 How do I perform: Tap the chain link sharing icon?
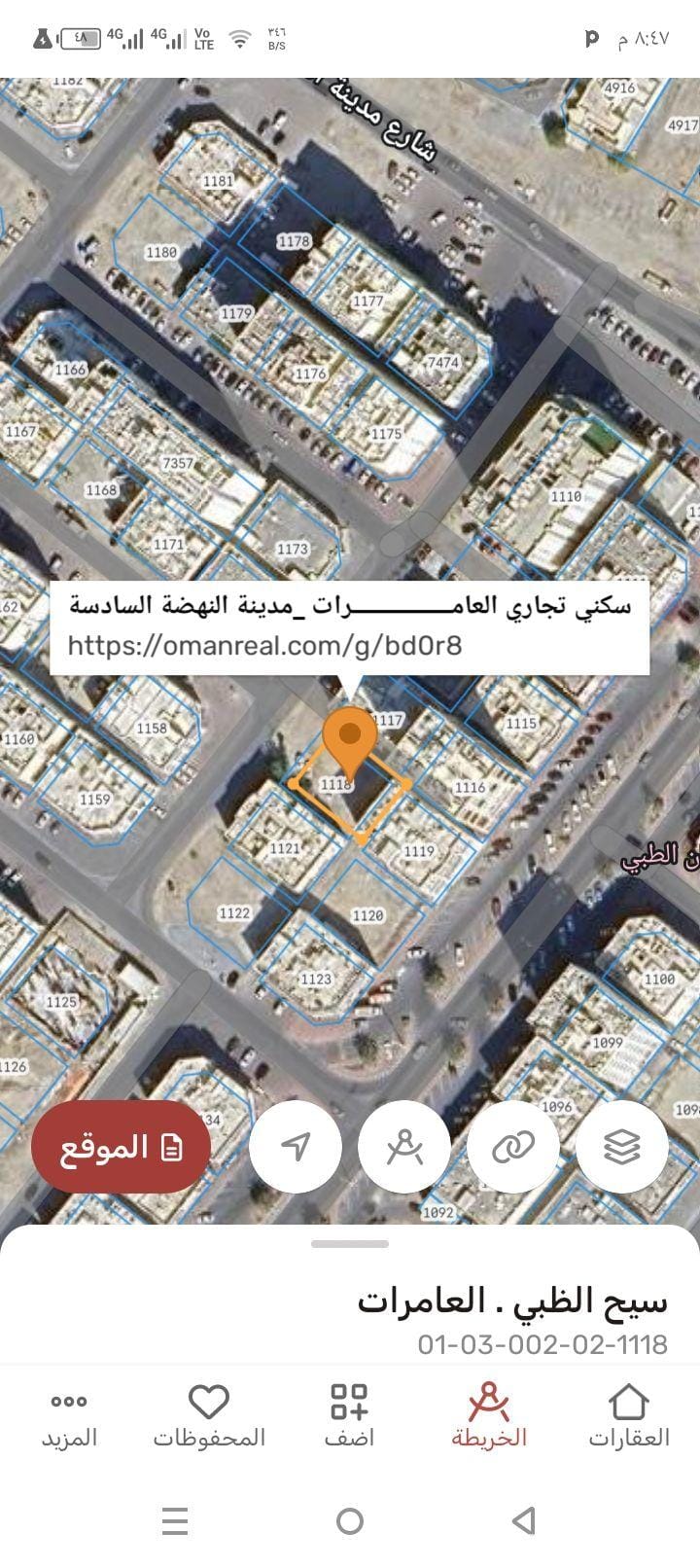click(x=512, y=1146)
